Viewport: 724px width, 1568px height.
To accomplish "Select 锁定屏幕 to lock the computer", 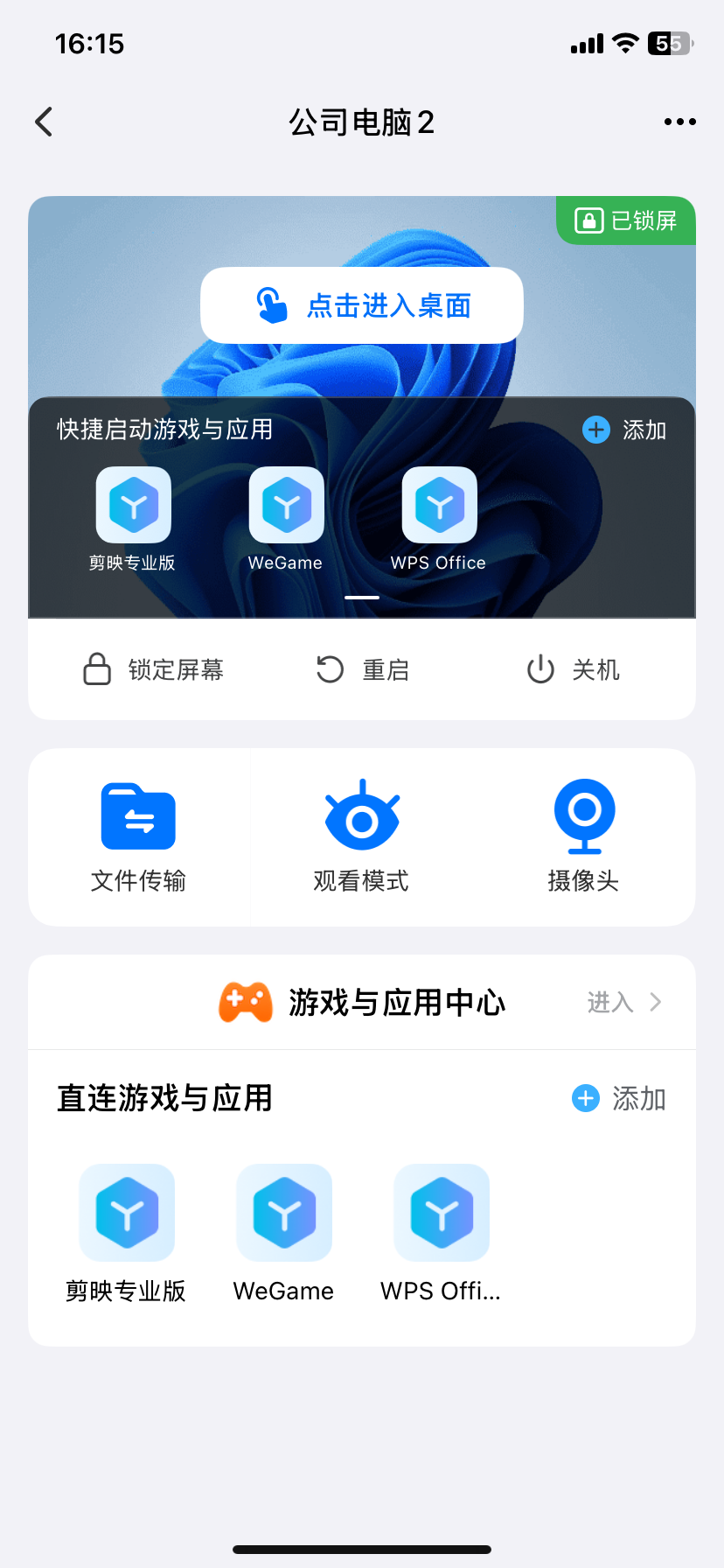I will (154, 669).
